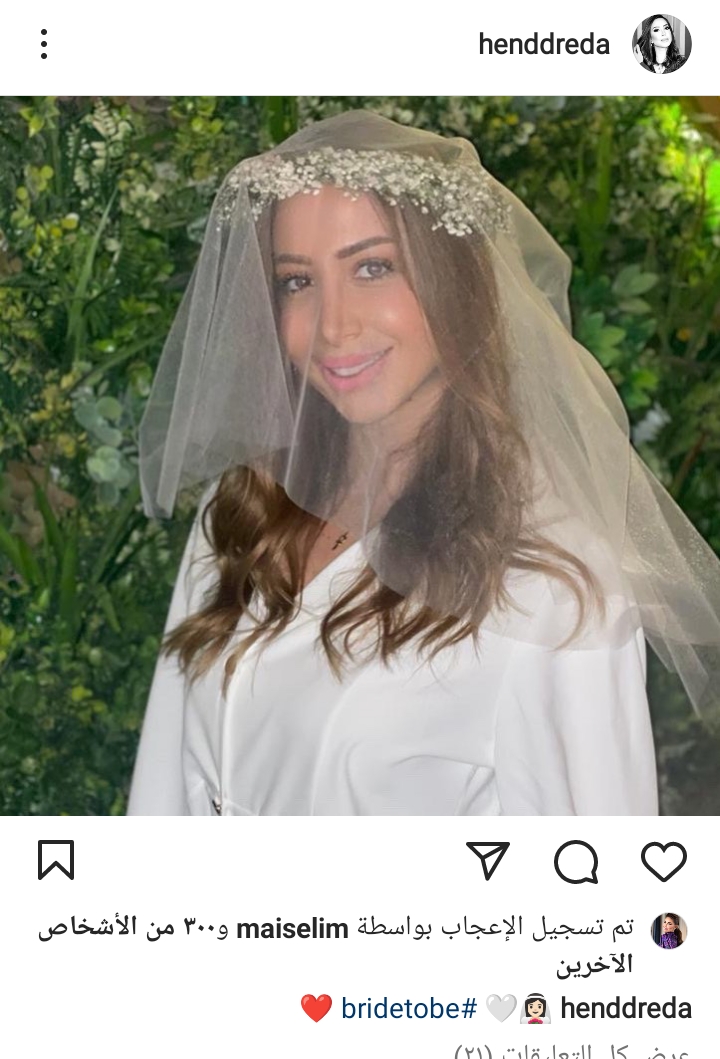The width and height of the screenshot is (720, 1059).
Task: Open maiselim's profile from the likes line
Action: coord(292,929)
